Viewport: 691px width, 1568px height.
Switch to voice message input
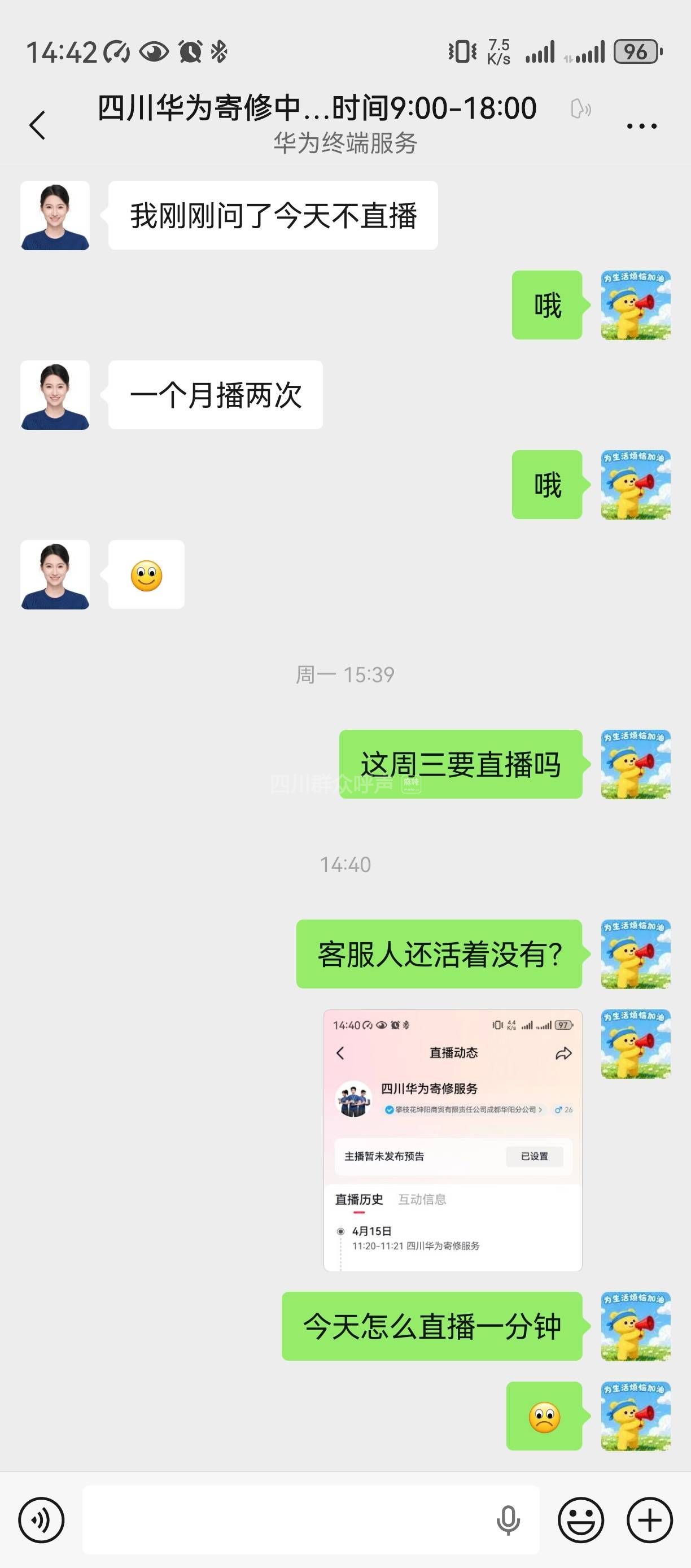[41, 1520]
